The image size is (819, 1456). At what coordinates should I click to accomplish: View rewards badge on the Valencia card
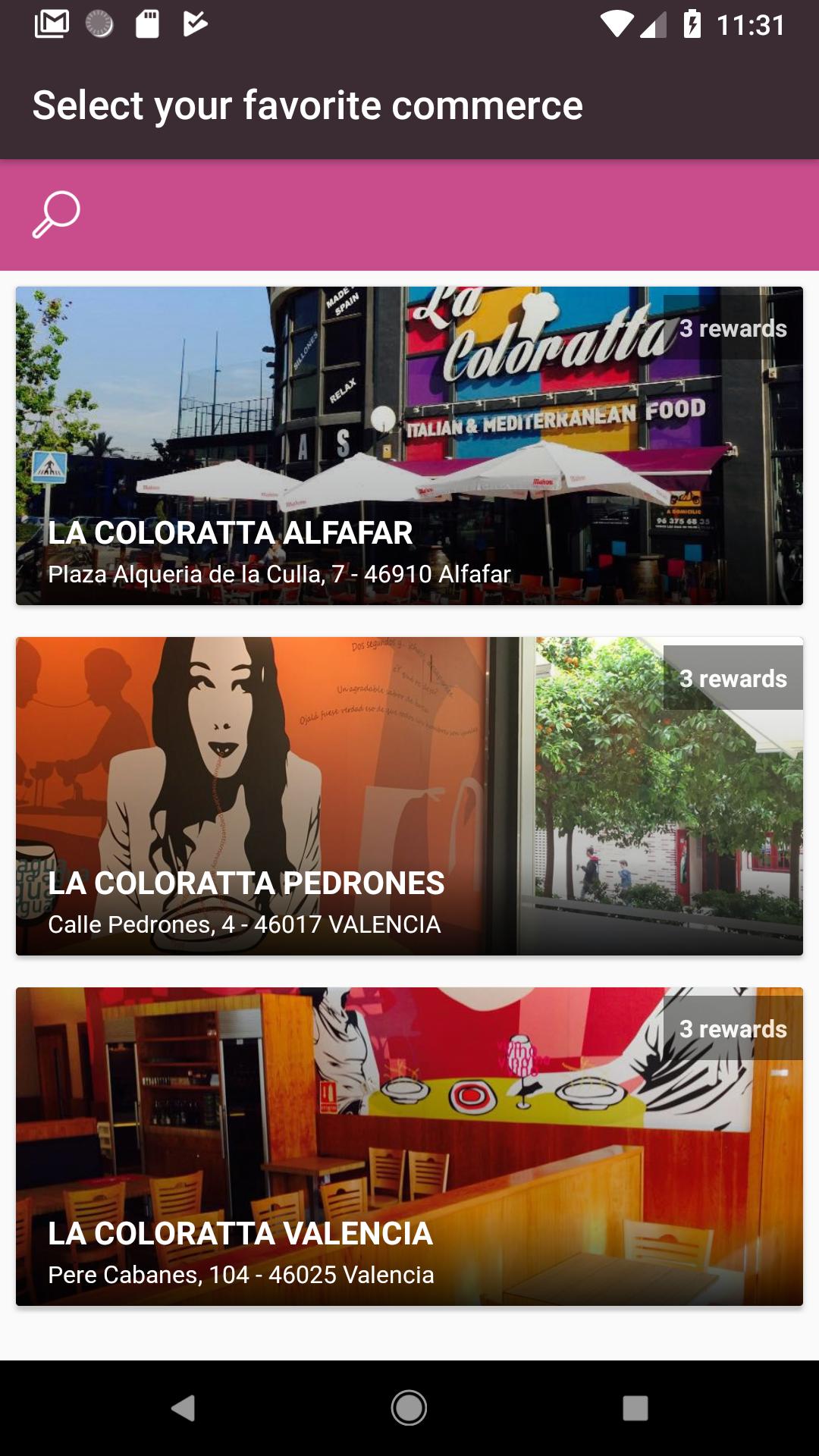(732, 1029)
